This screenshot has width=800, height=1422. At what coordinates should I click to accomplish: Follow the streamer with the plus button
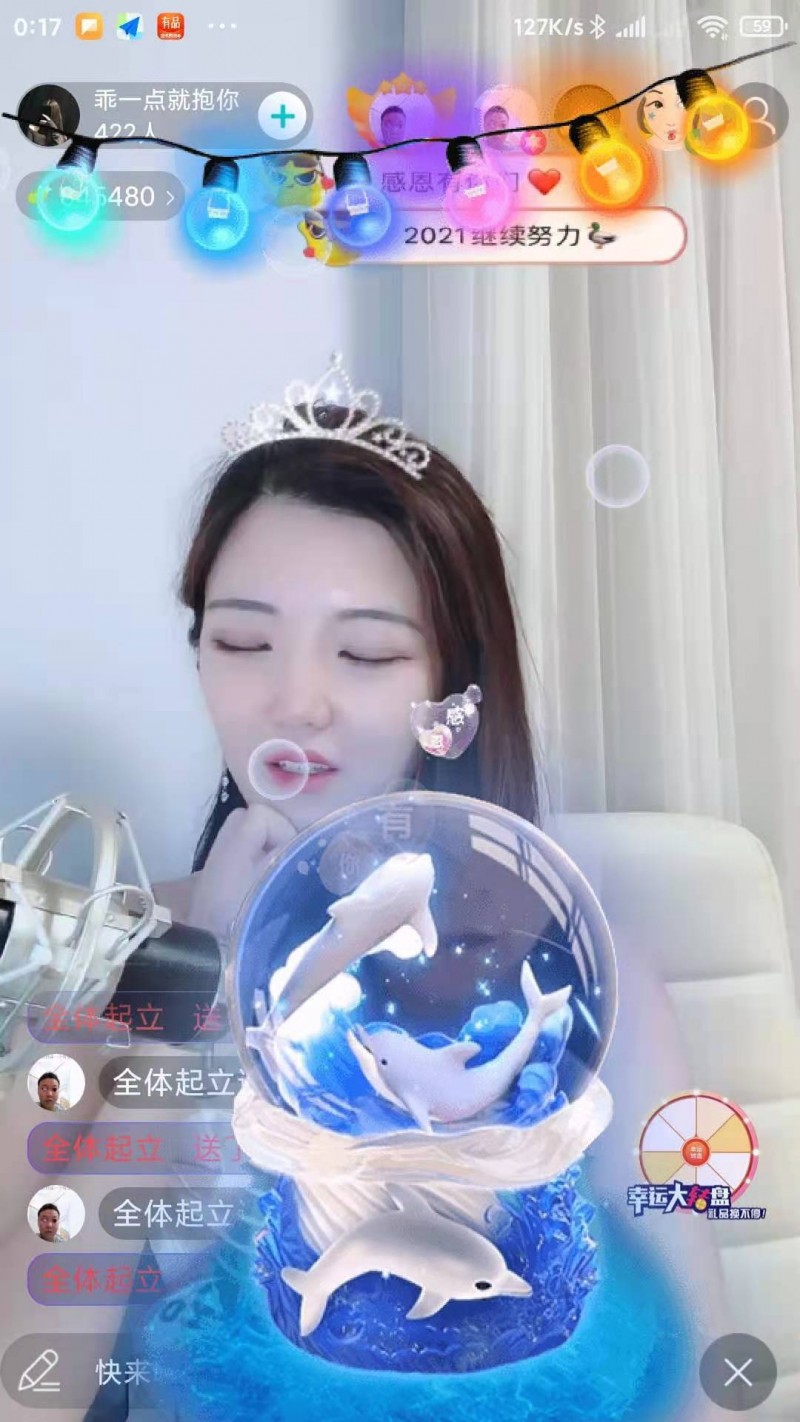point(284,117)
